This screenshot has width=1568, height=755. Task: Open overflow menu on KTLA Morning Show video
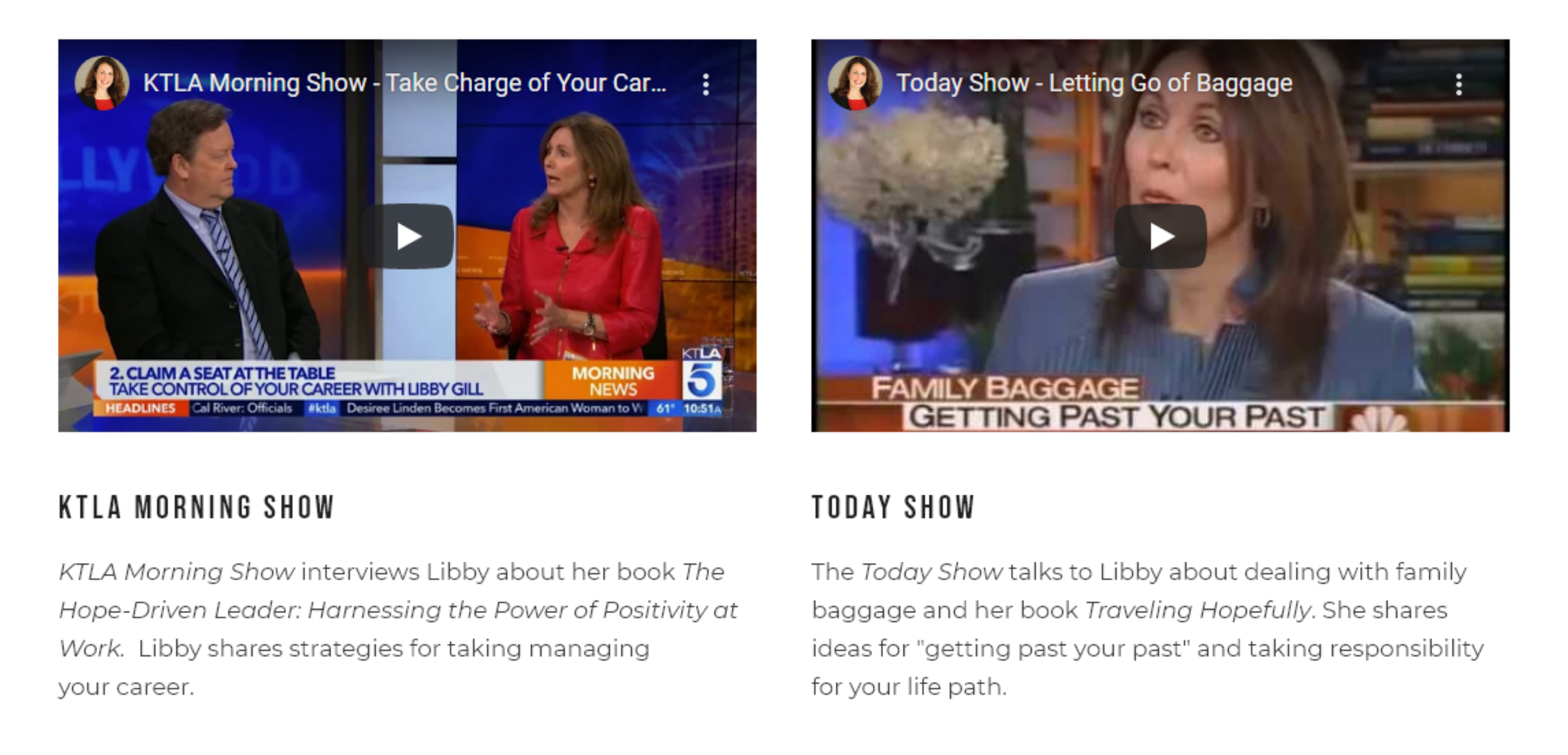point(706,84)
